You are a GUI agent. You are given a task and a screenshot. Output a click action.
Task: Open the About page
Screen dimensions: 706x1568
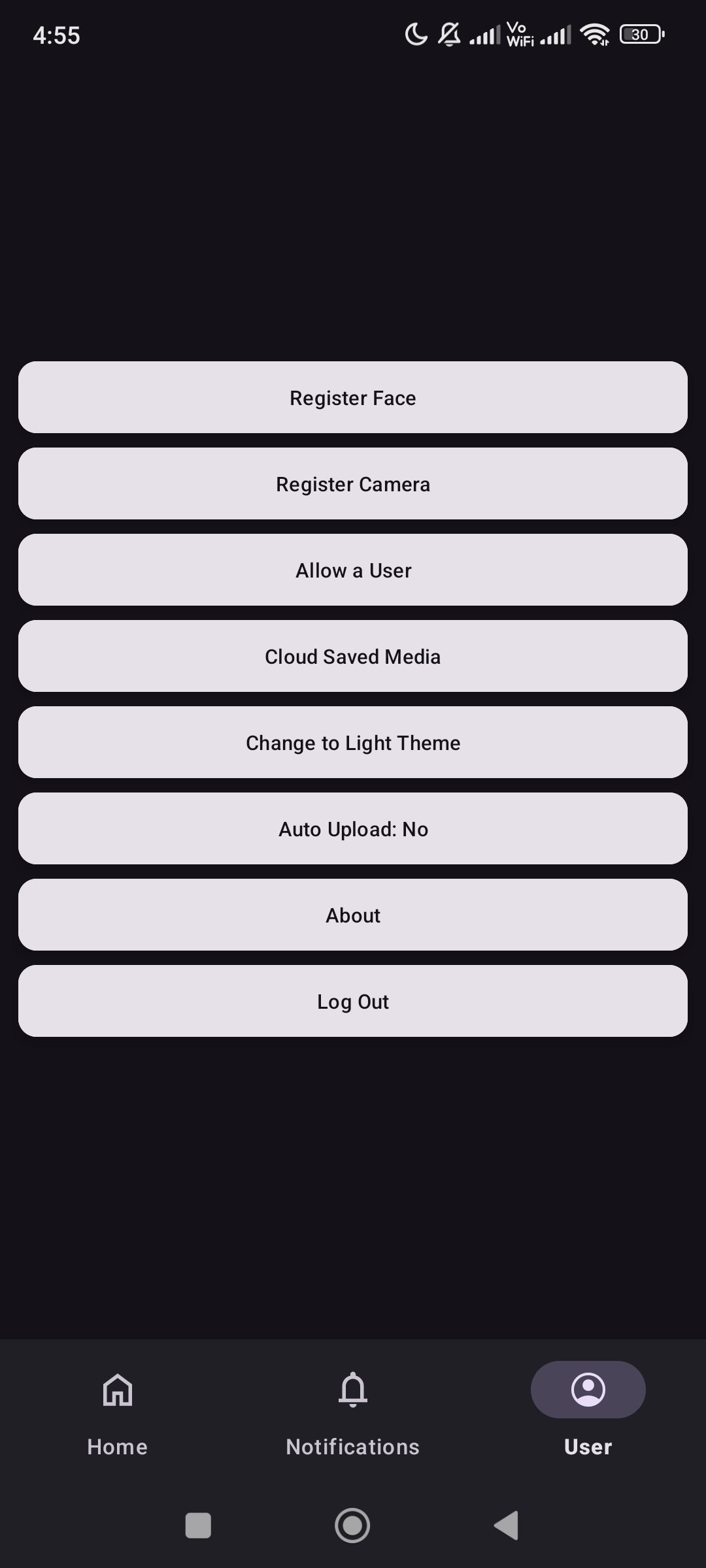point(353,915)
